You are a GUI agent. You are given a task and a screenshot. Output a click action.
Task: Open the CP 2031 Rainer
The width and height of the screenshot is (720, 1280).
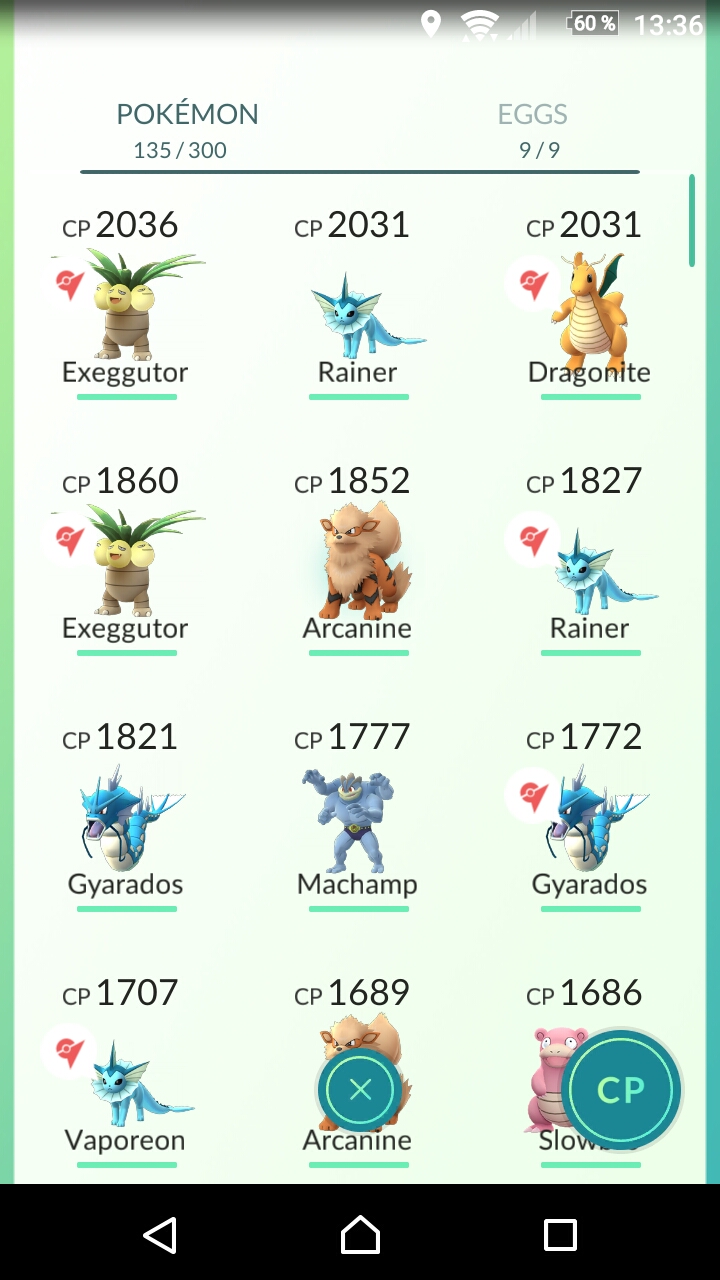click(x=359, y=304)
